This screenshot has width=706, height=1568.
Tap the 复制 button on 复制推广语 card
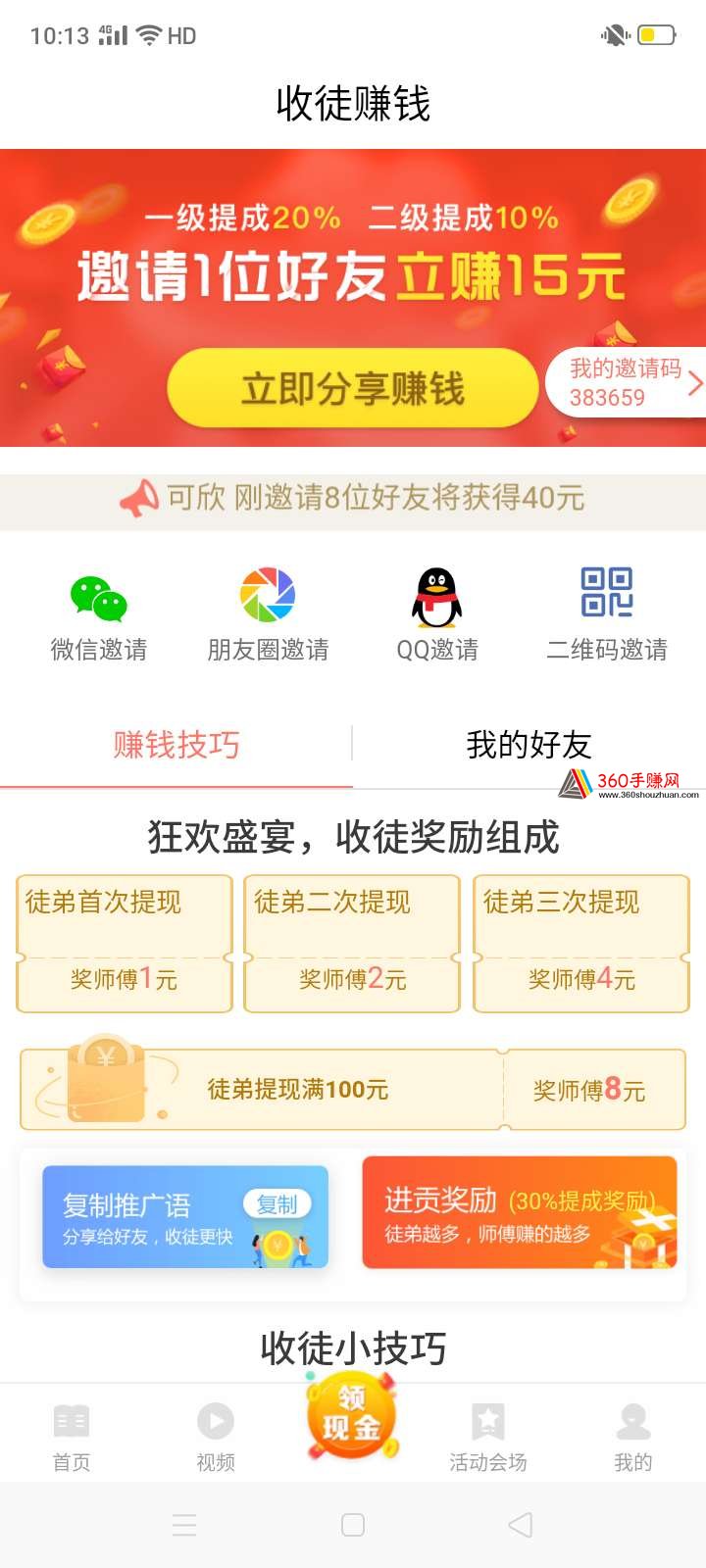(x=277, y=1203)
